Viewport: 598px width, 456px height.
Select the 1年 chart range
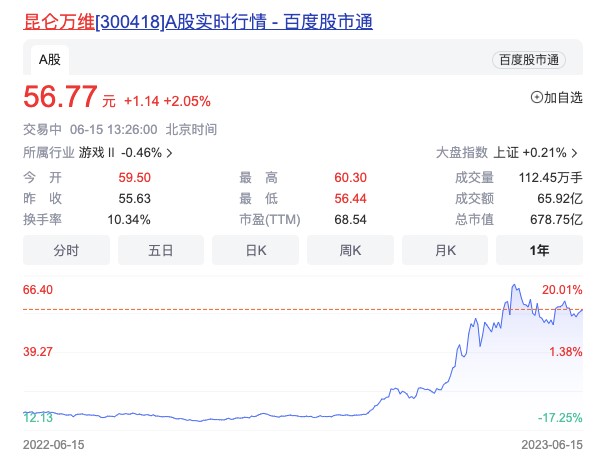[x=539, y=250]
